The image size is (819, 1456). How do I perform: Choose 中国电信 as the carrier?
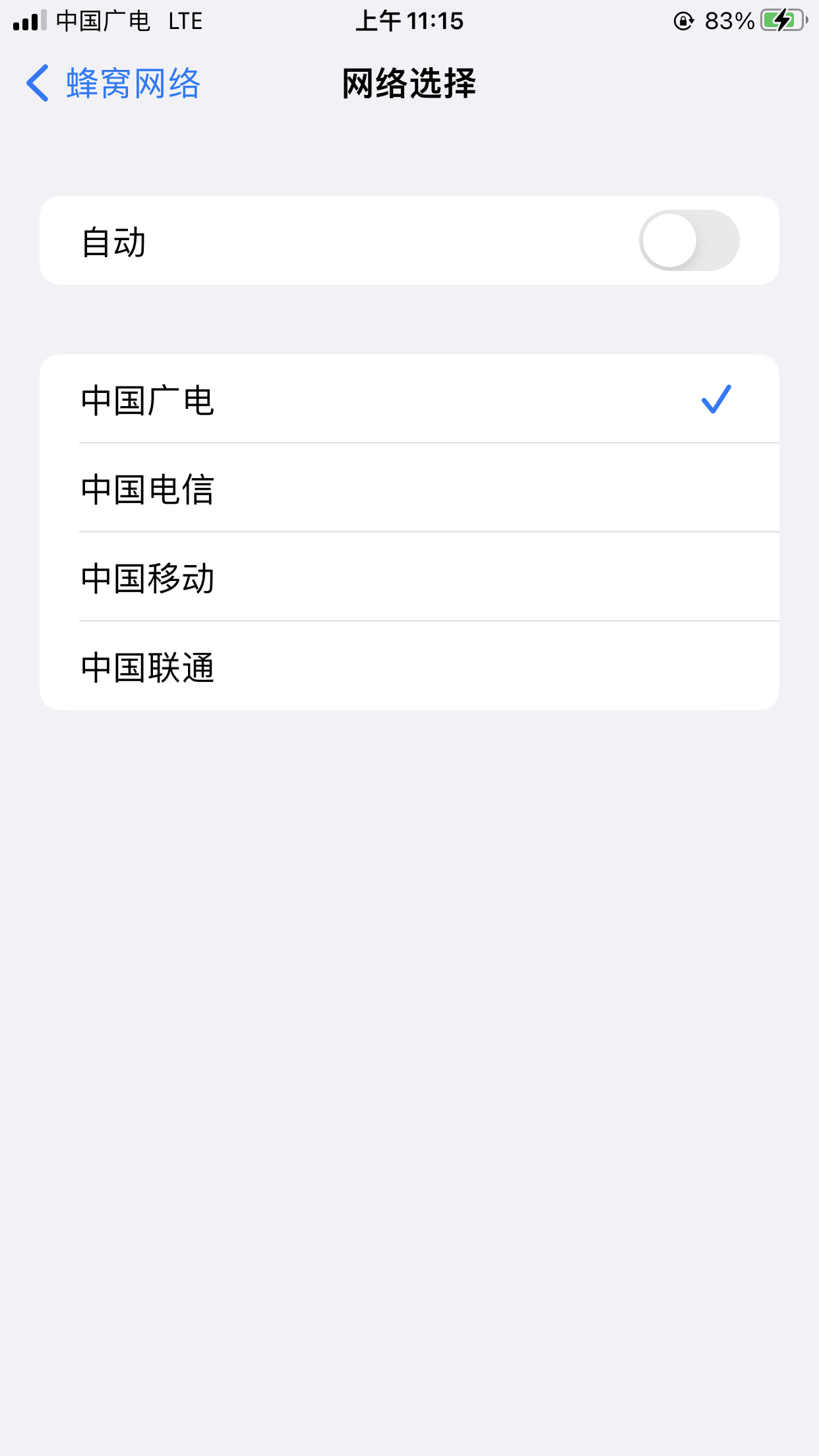click(409, 489)
